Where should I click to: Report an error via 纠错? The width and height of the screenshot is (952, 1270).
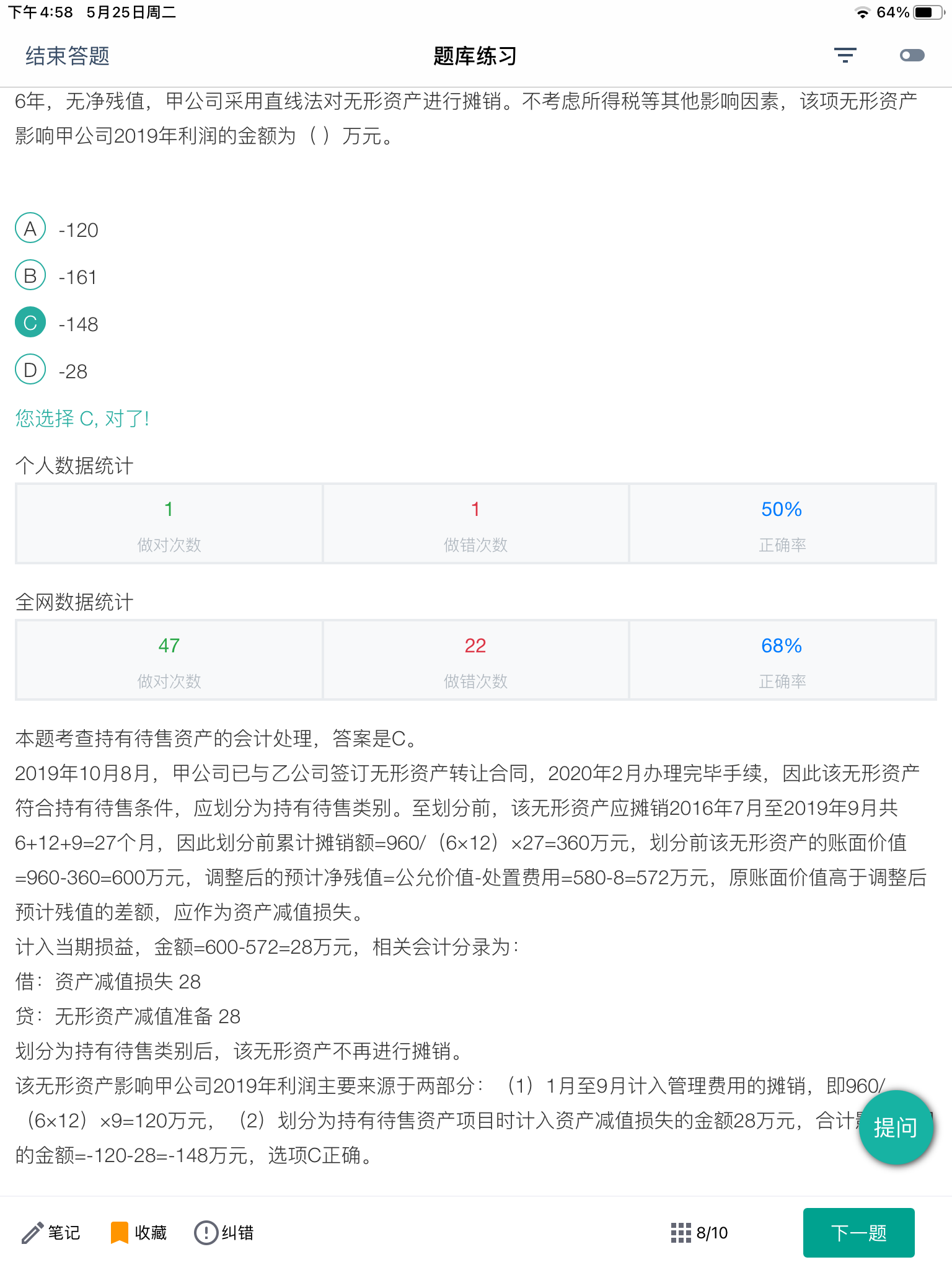224,1233
